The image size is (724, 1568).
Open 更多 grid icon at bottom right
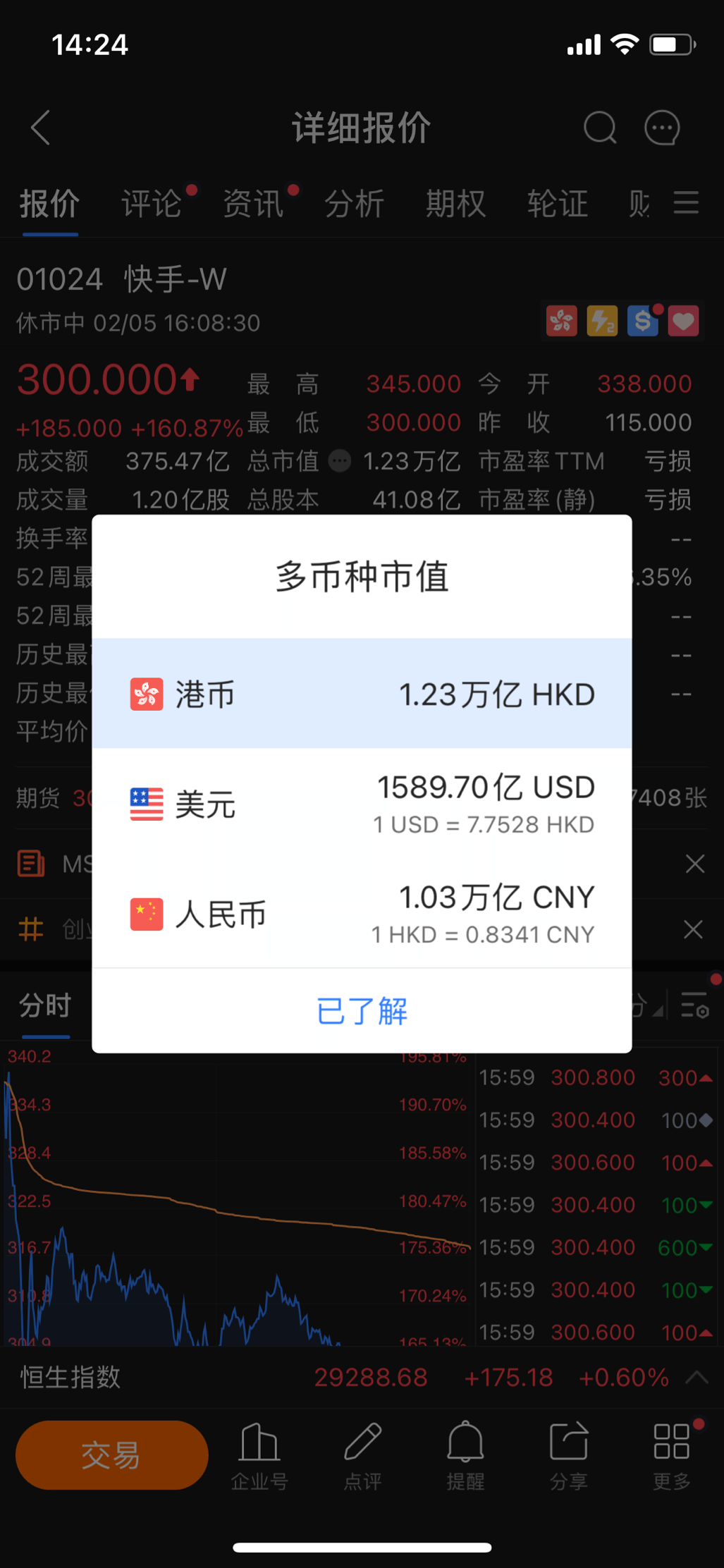[x=670, y=1454]
